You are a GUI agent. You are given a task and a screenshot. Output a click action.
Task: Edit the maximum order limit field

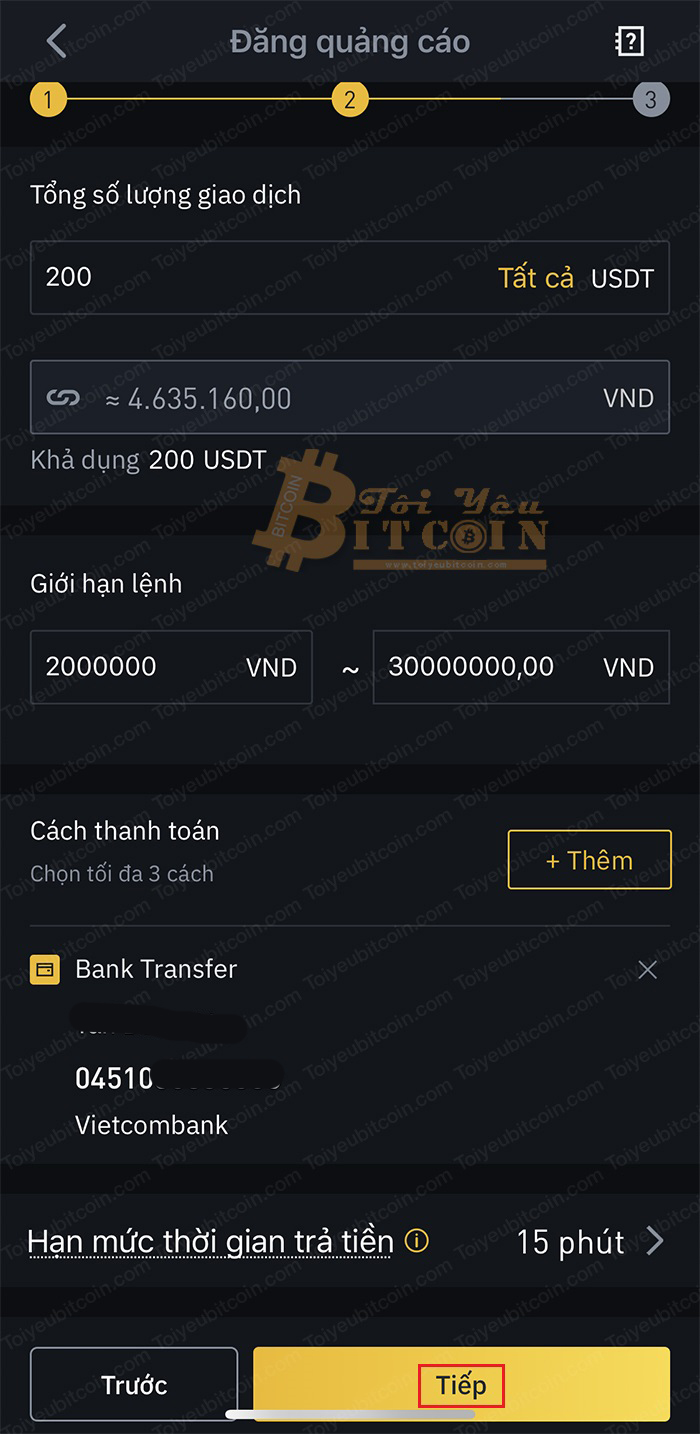[x=480, y=667]
